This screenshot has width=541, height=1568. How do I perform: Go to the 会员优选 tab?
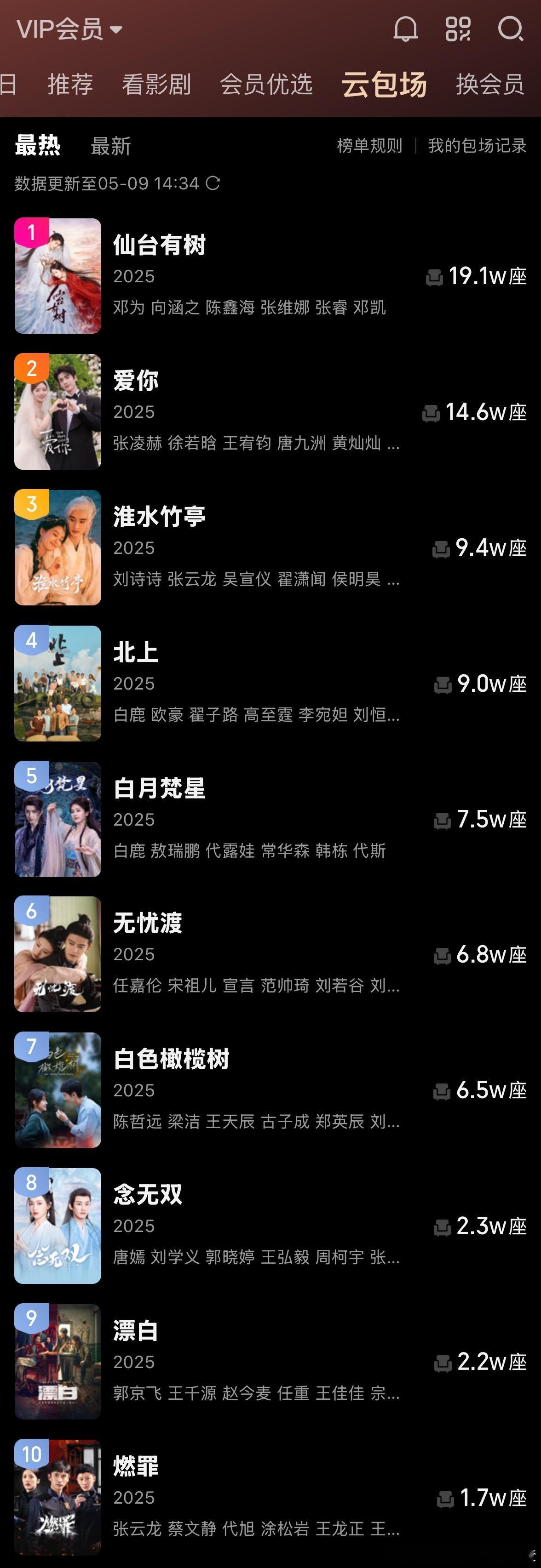[265, 84]
